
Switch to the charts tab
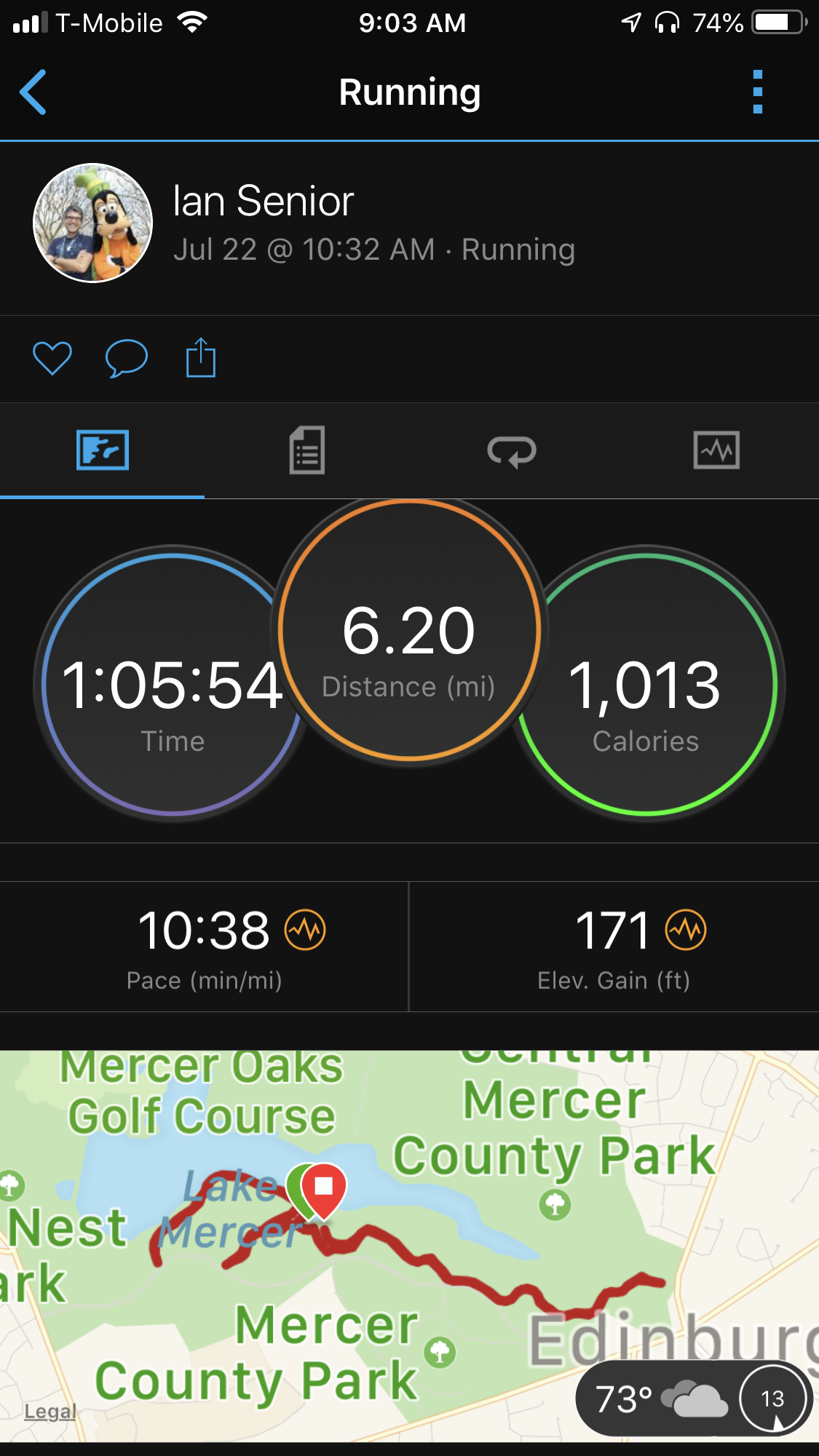pos(716,450)
